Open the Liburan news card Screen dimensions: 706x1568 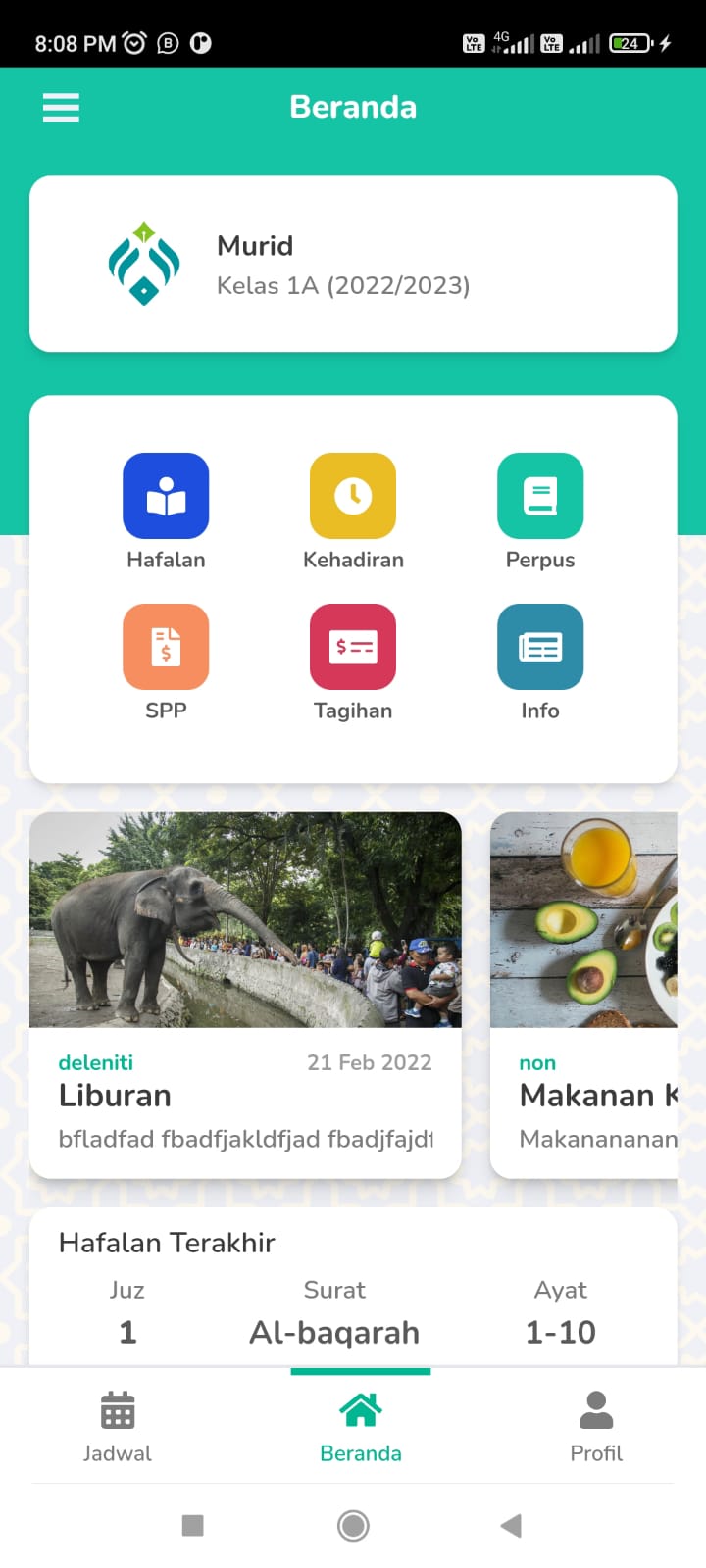(x=245, y=994)
